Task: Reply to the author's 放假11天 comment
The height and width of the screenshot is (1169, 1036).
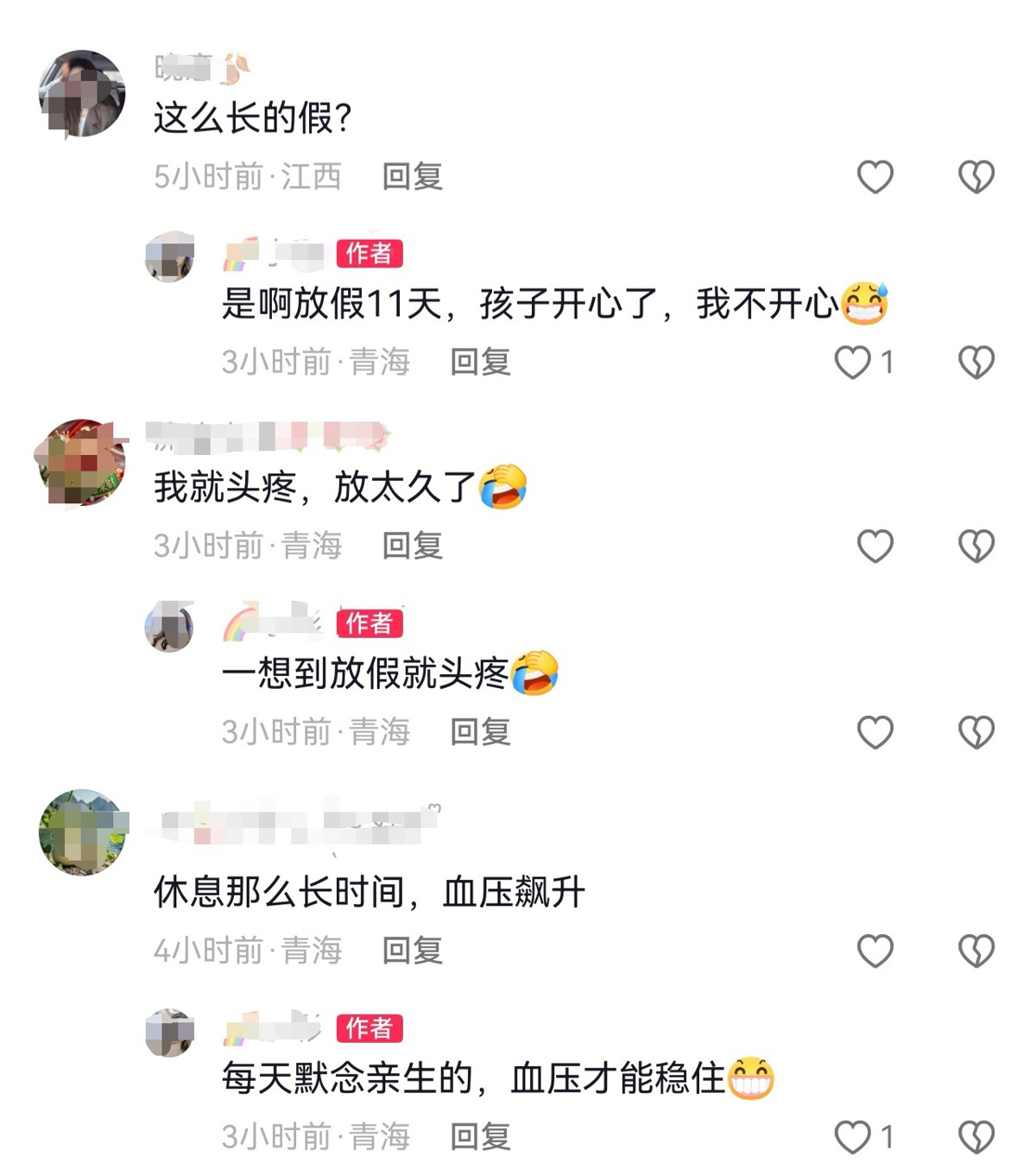Action: click(x=480, y=363)
